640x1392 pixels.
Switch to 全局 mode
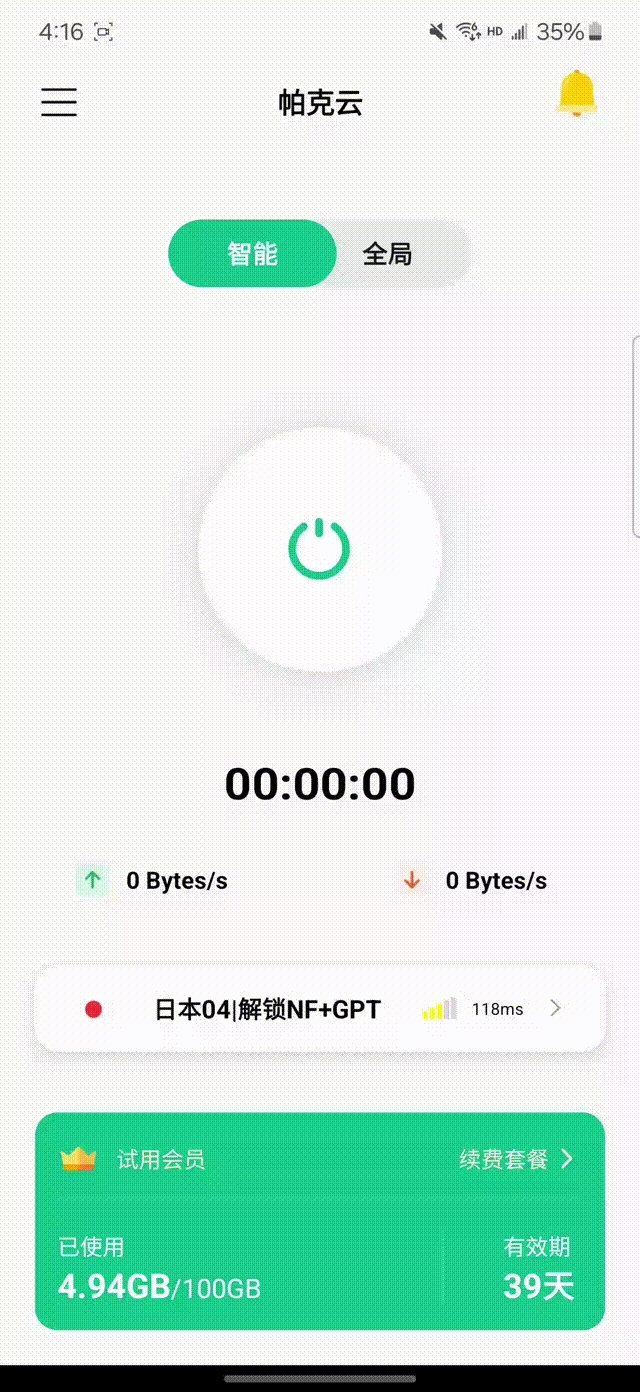[388, 254]
